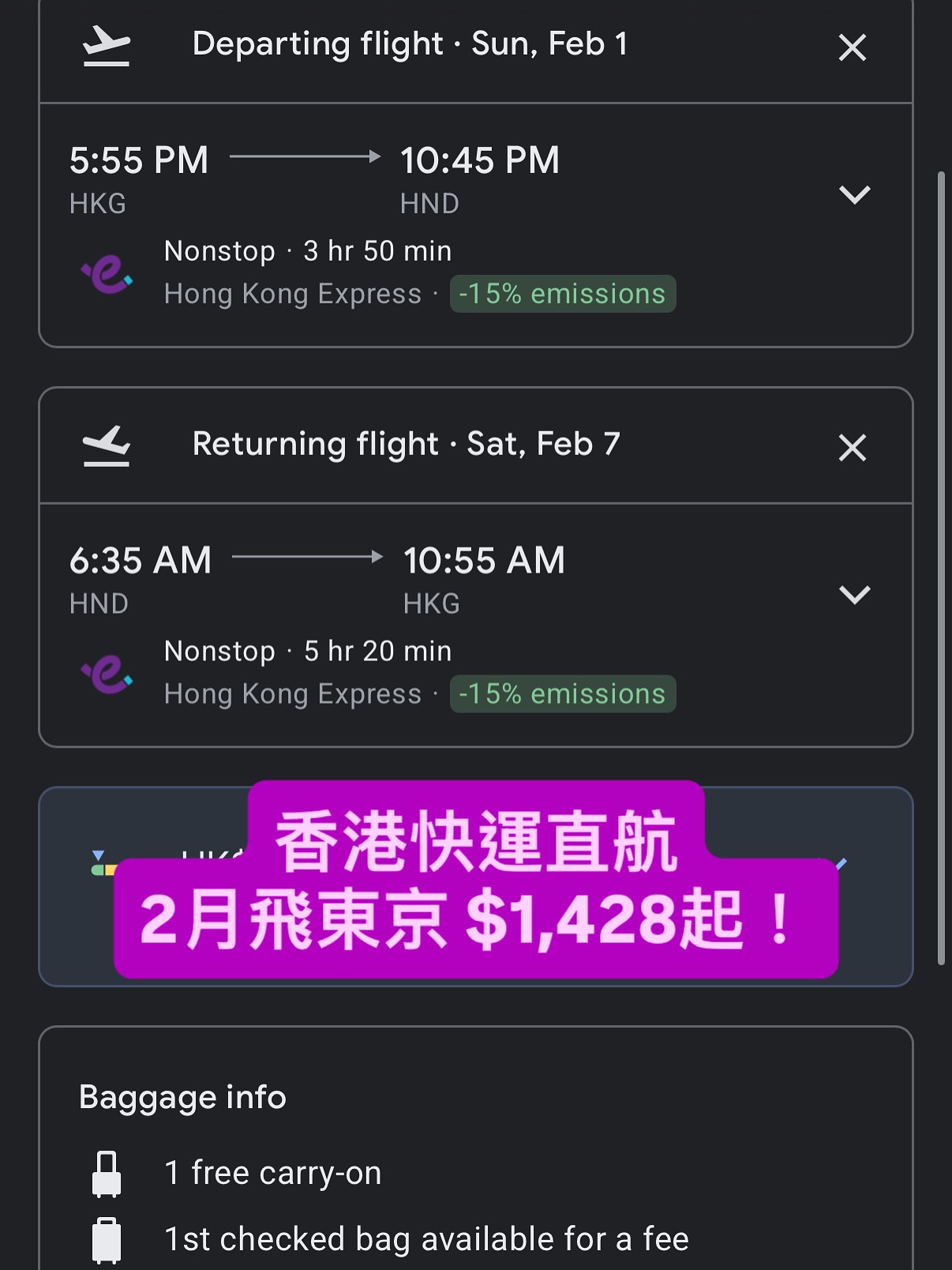Image resolution: width=952 pixels, height=1270 pixels.
Task: Expand the 6:35 AM HND to HKG flight details
Action: tap(854, 594)
